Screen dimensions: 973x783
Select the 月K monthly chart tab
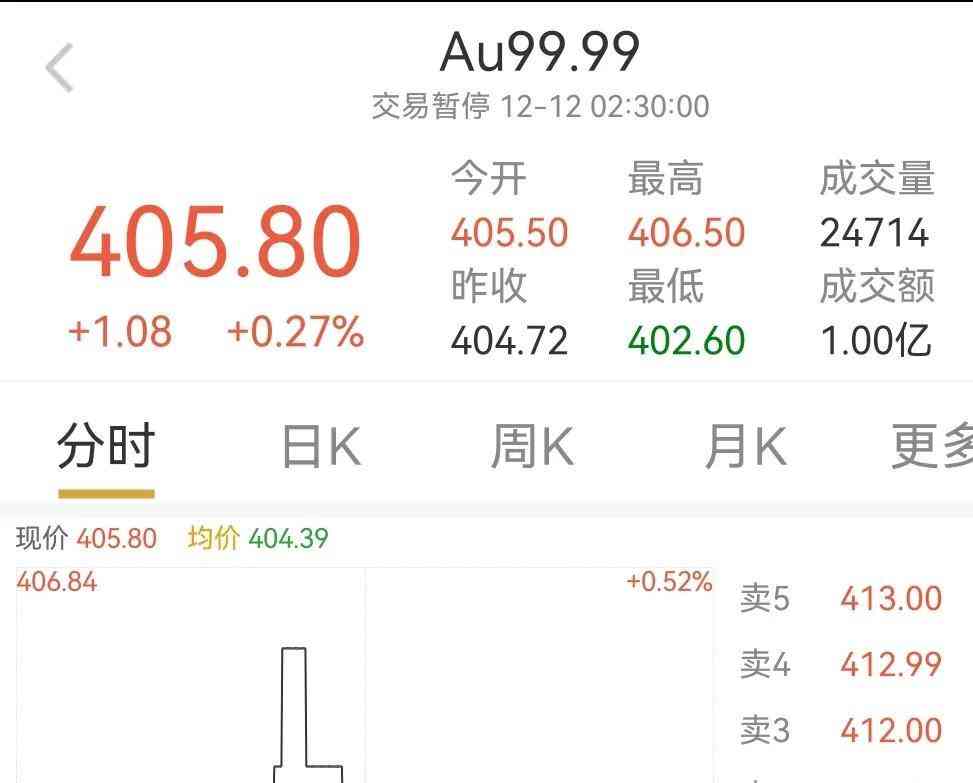(745, 447)
